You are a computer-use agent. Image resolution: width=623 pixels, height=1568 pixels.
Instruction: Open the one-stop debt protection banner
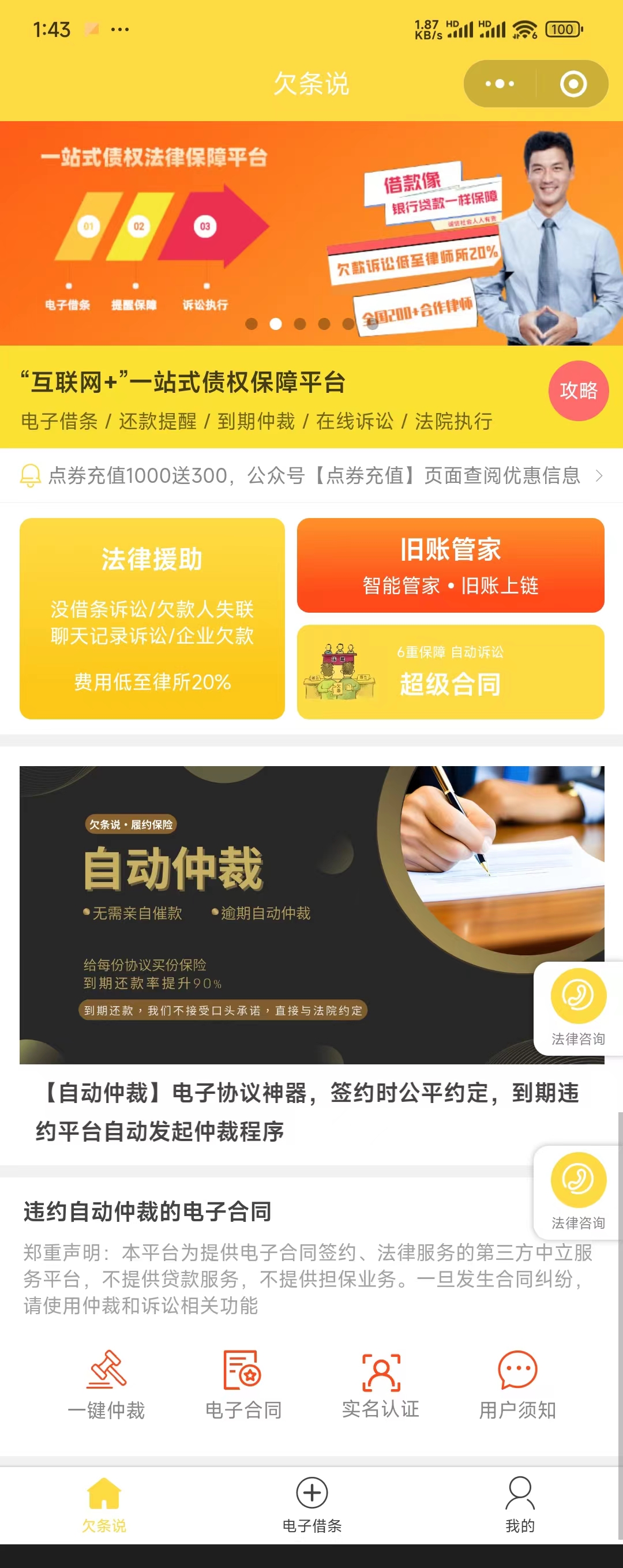point(311,233)
